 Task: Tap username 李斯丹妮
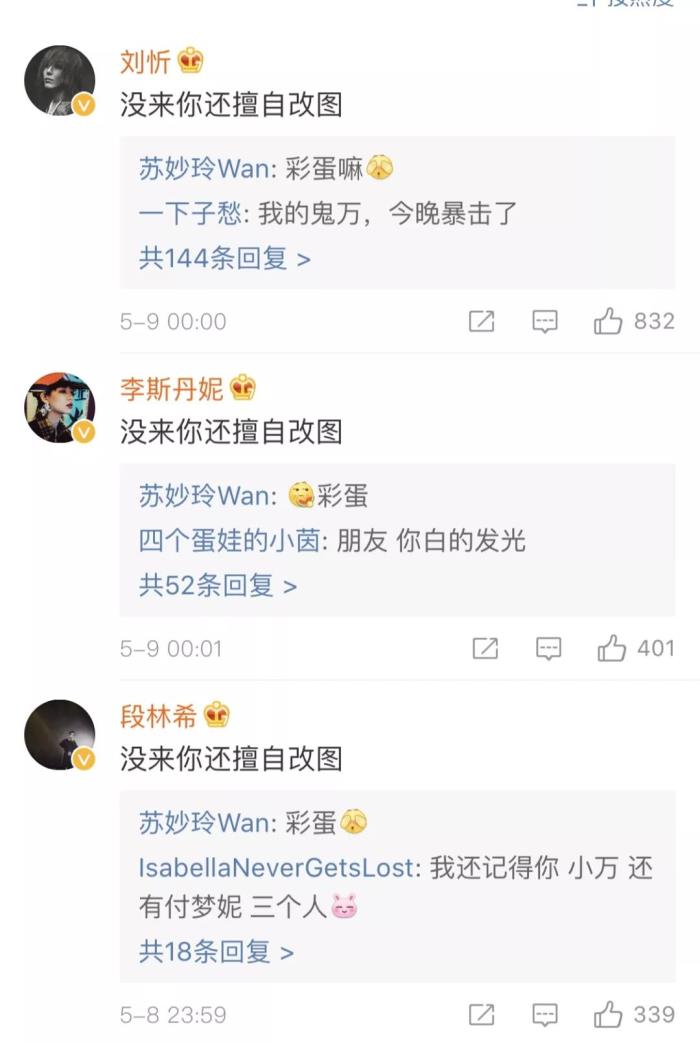pos(172,388)
